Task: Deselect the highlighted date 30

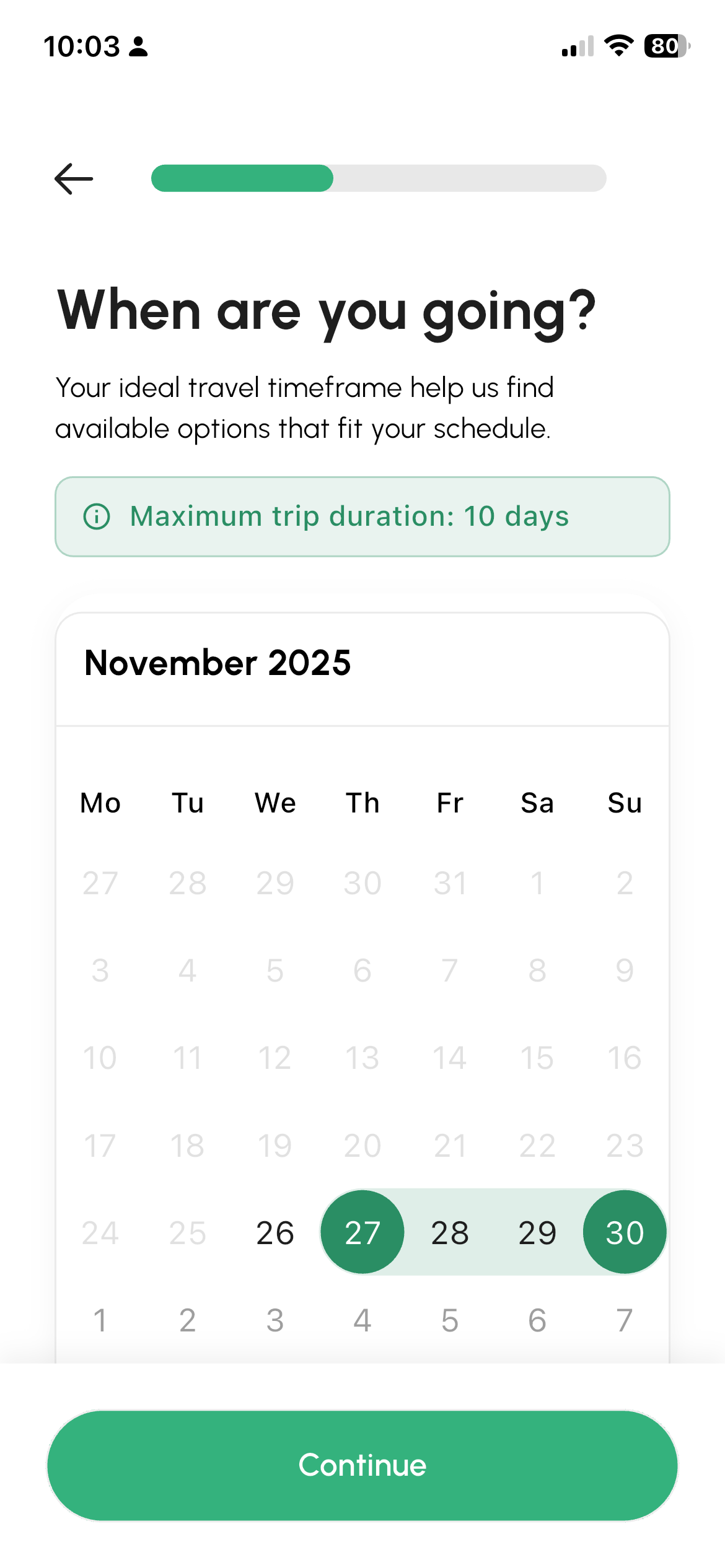Action: pos(624,1232)
